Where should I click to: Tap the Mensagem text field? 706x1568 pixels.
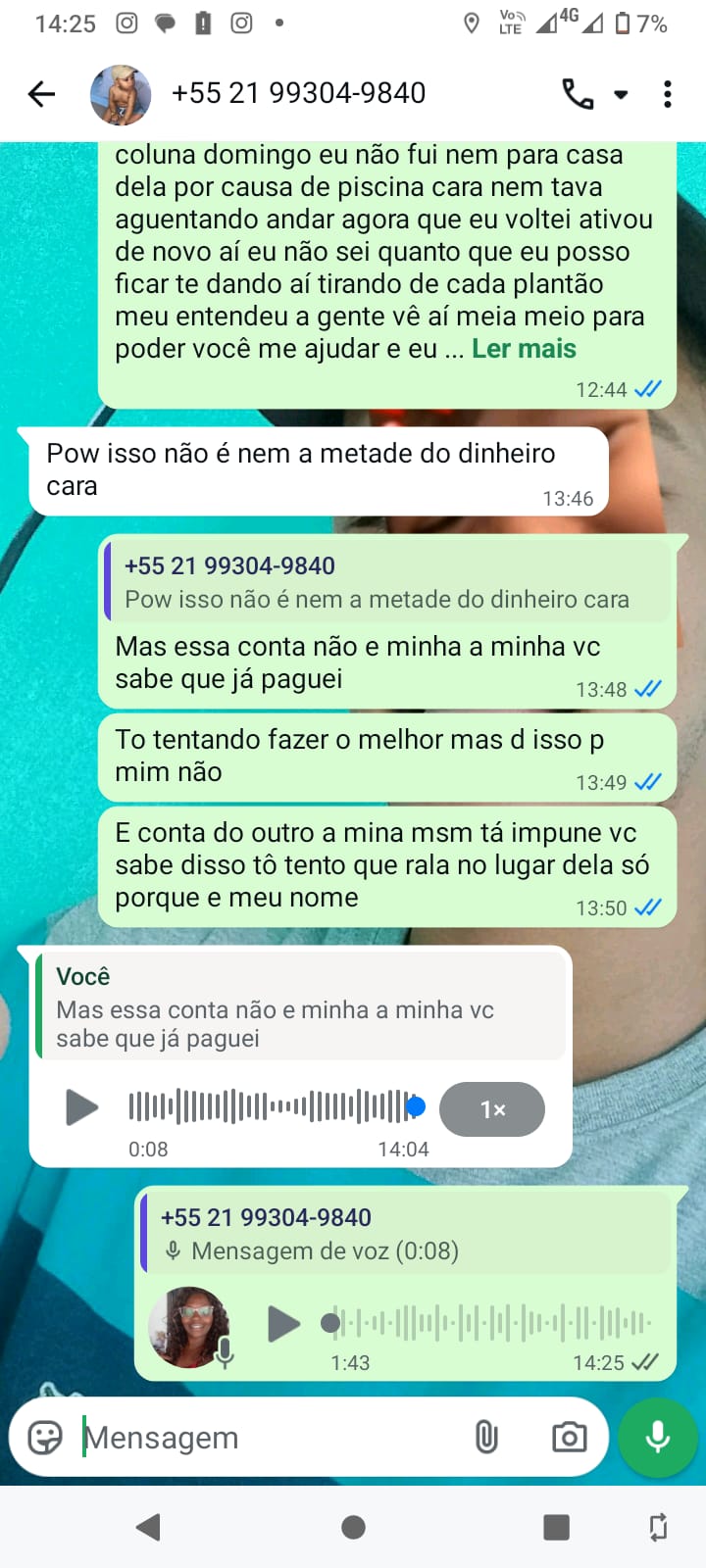pyautogui.click(x=265, y=1438)
